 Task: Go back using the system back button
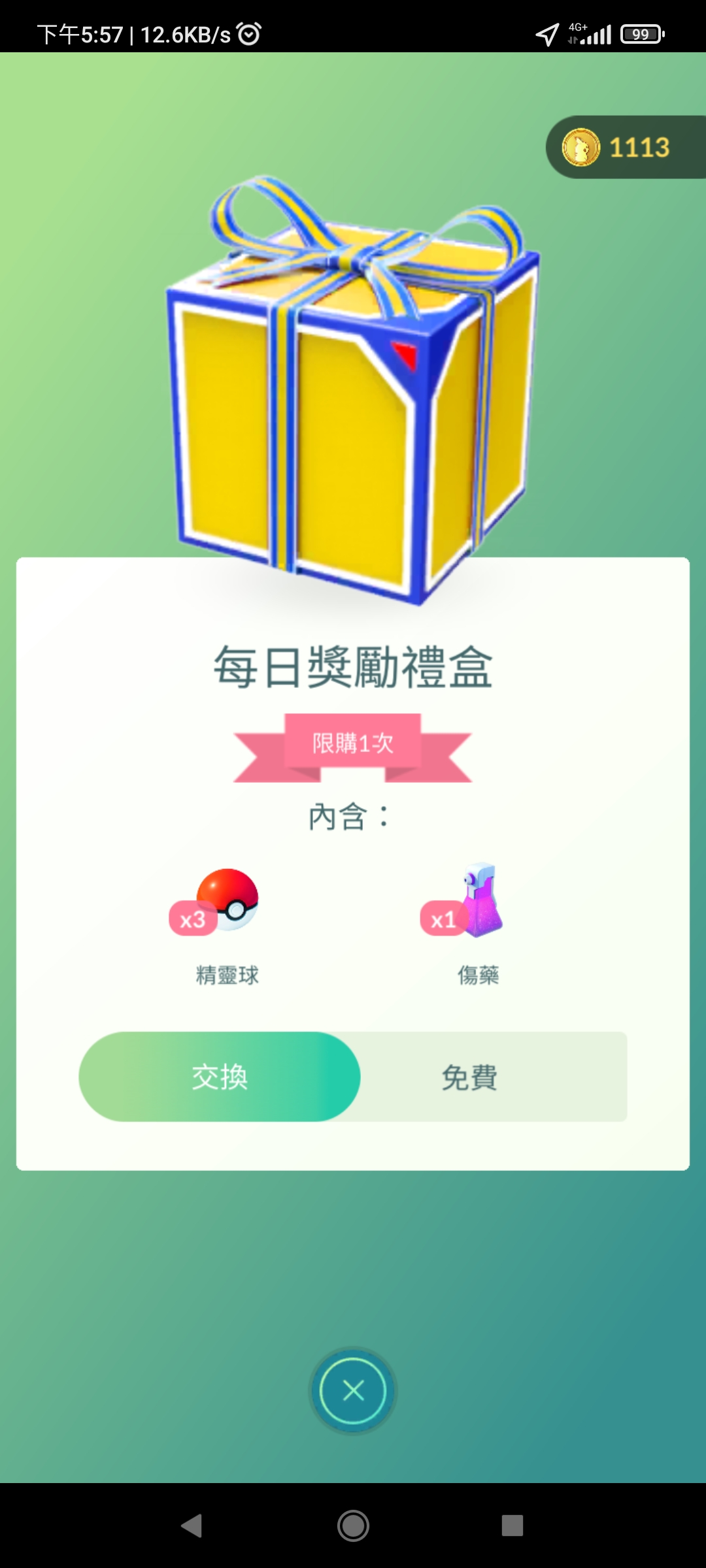coord(192,1526)
